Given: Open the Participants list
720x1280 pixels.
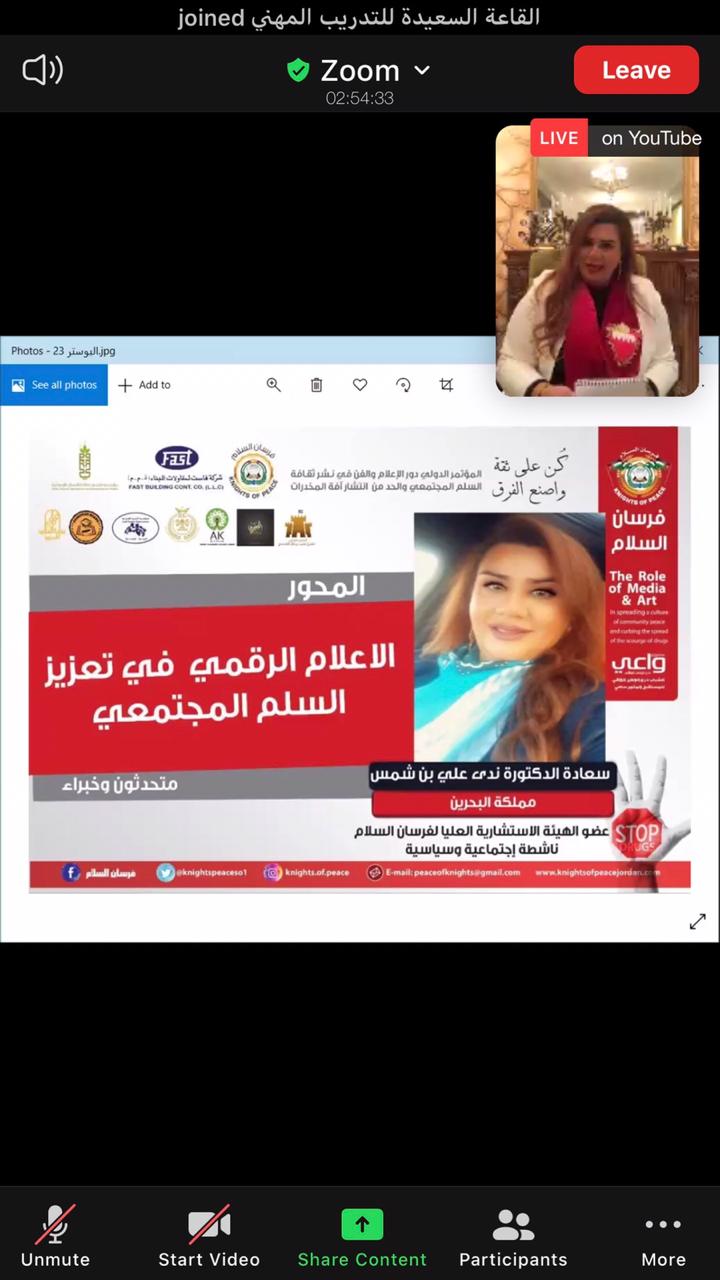Looking at the screenshot, I should point(513,1236).
